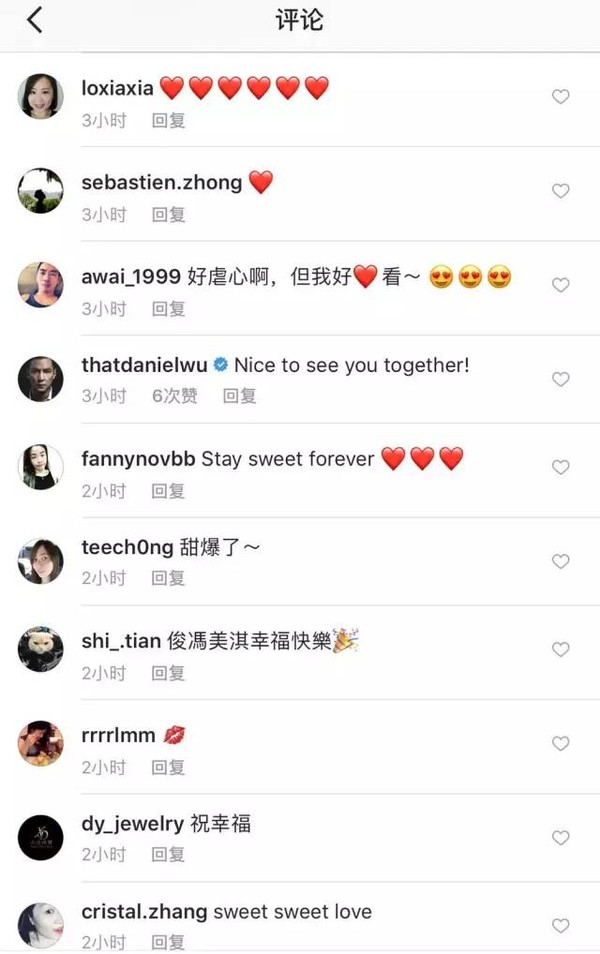The width and height of the screenshot is (600, 954).
Task: Like shi_.tian's comment
Action: tap(561, 649)
